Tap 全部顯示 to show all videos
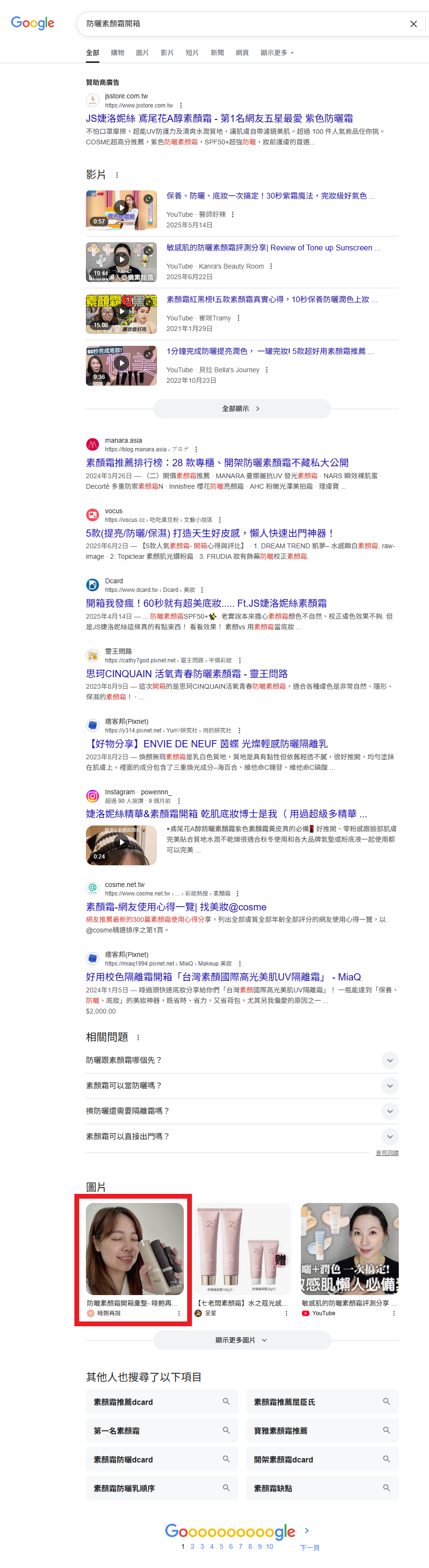Viewport: 429px width, 1568px height. [241, 409]
